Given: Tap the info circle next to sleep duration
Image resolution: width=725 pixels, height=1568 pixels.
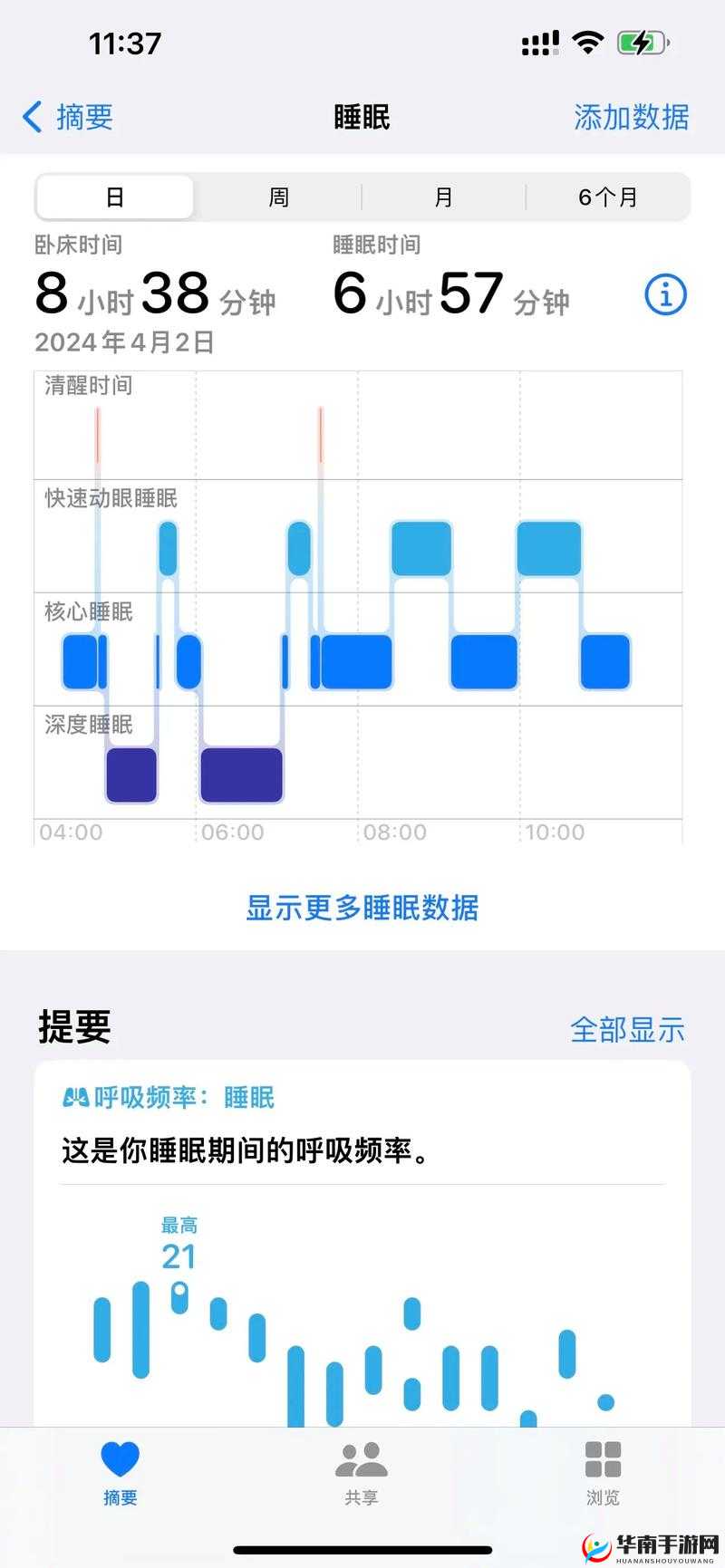Looking at the screenshot, I should pyautogui.click(x=664, y=295).
